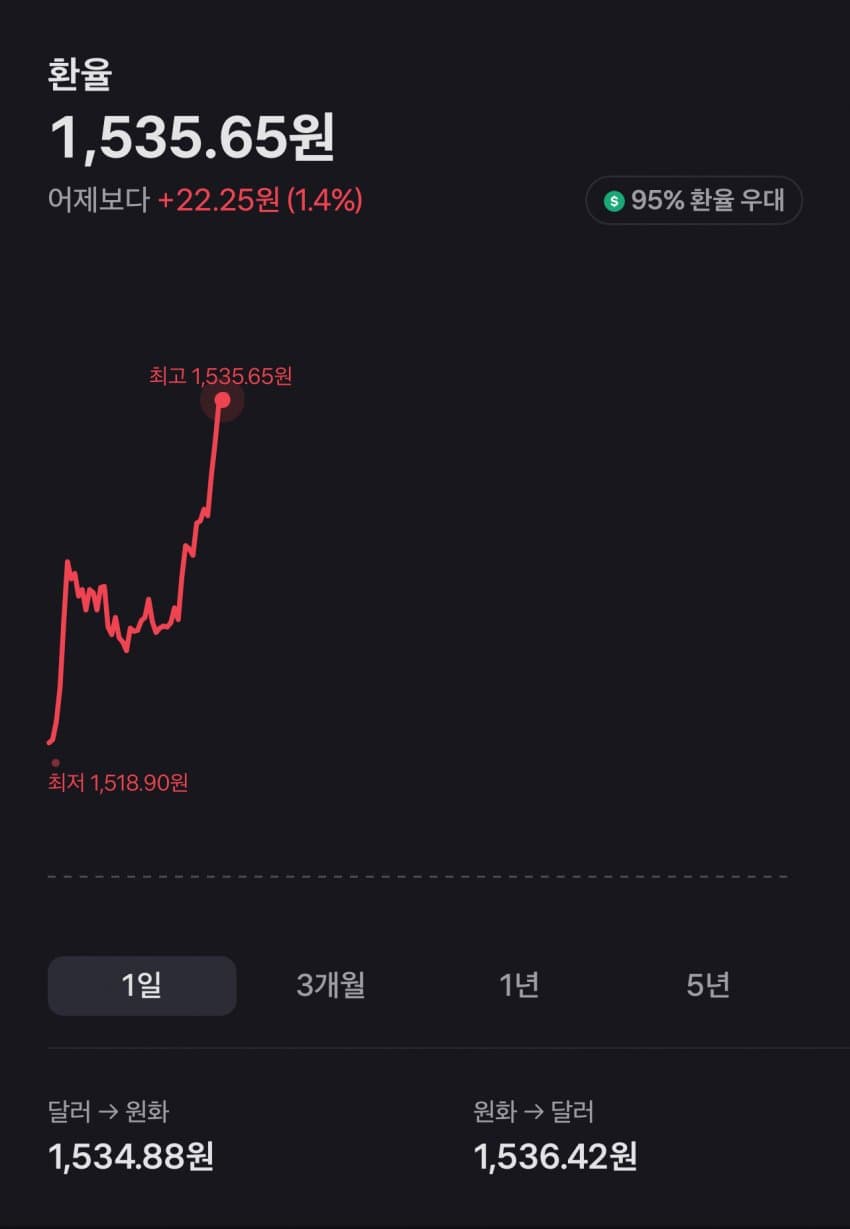Screen dimensions: 850x1229
Task: Show the 1년 exchange rate chart
Action: point(519,986)
